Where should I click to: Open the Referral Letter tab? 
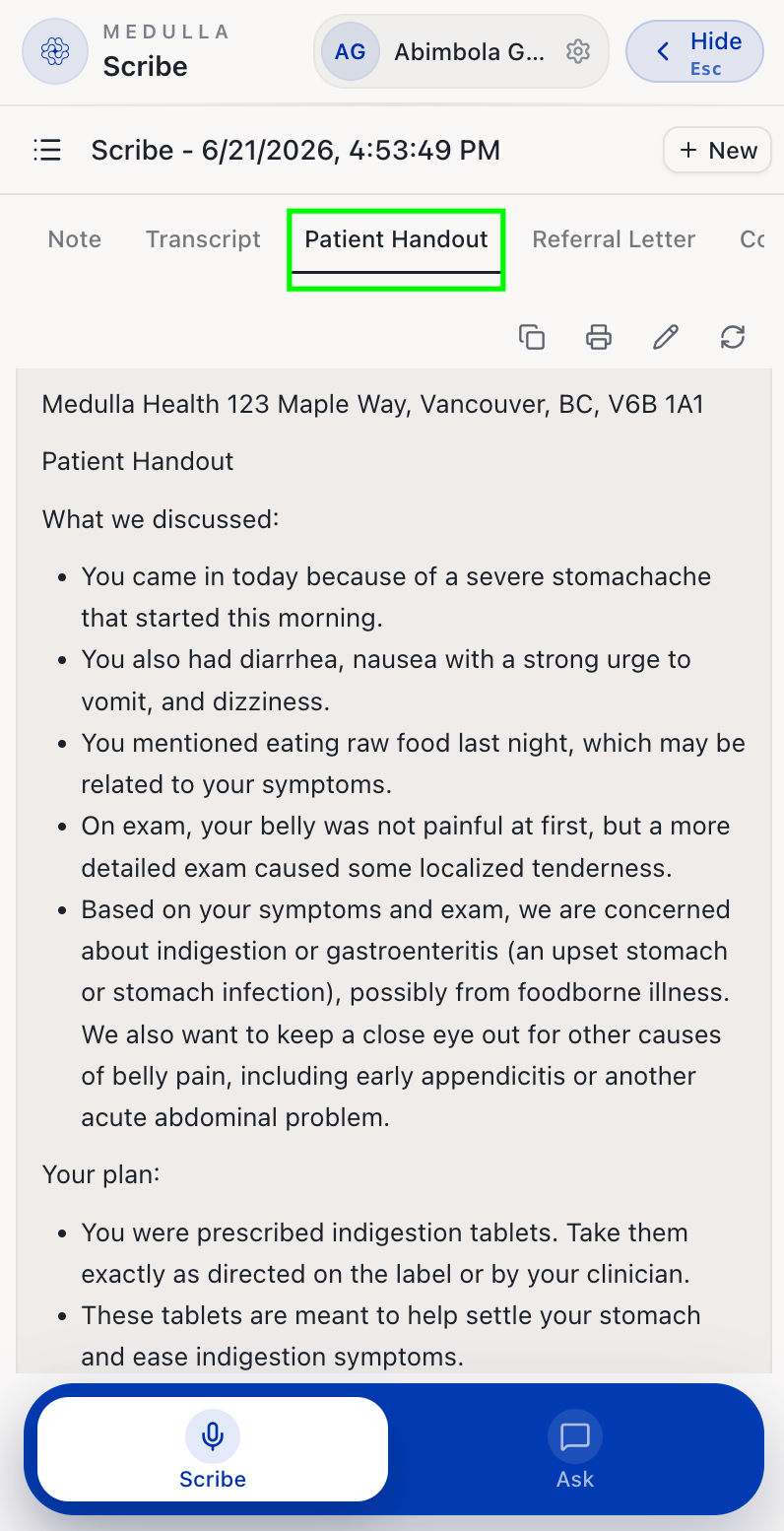click(614, 239)
